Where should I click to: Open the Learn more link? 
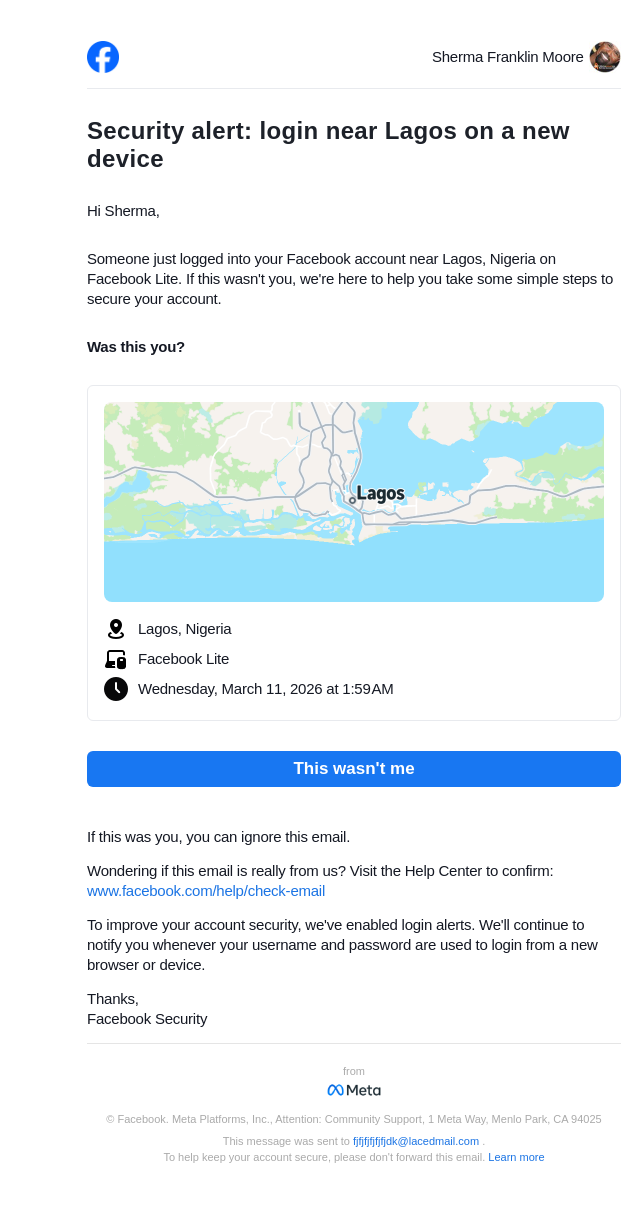(516, 1157)
